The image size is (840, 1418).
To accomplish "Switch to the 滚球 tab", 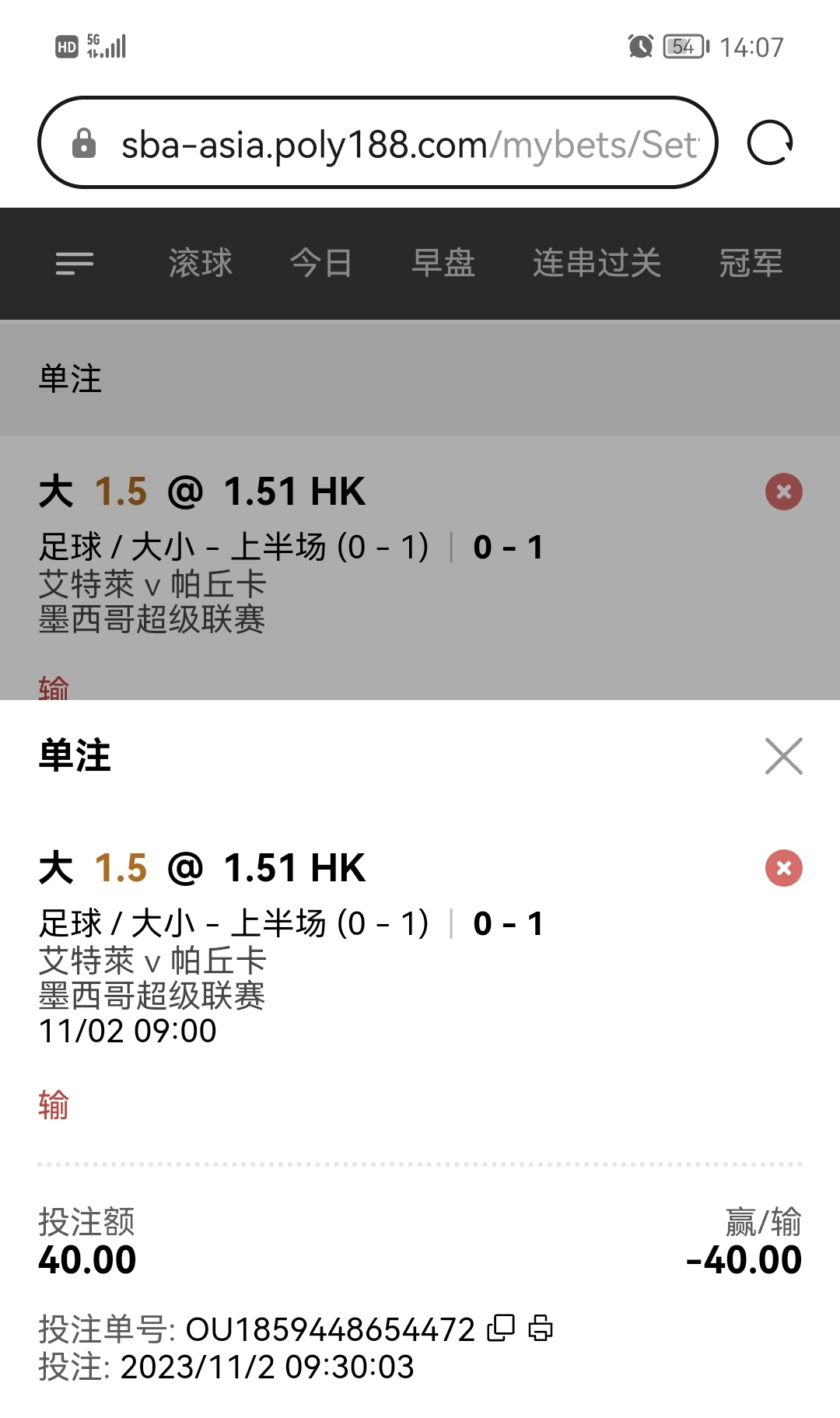I will coord(201,264).
